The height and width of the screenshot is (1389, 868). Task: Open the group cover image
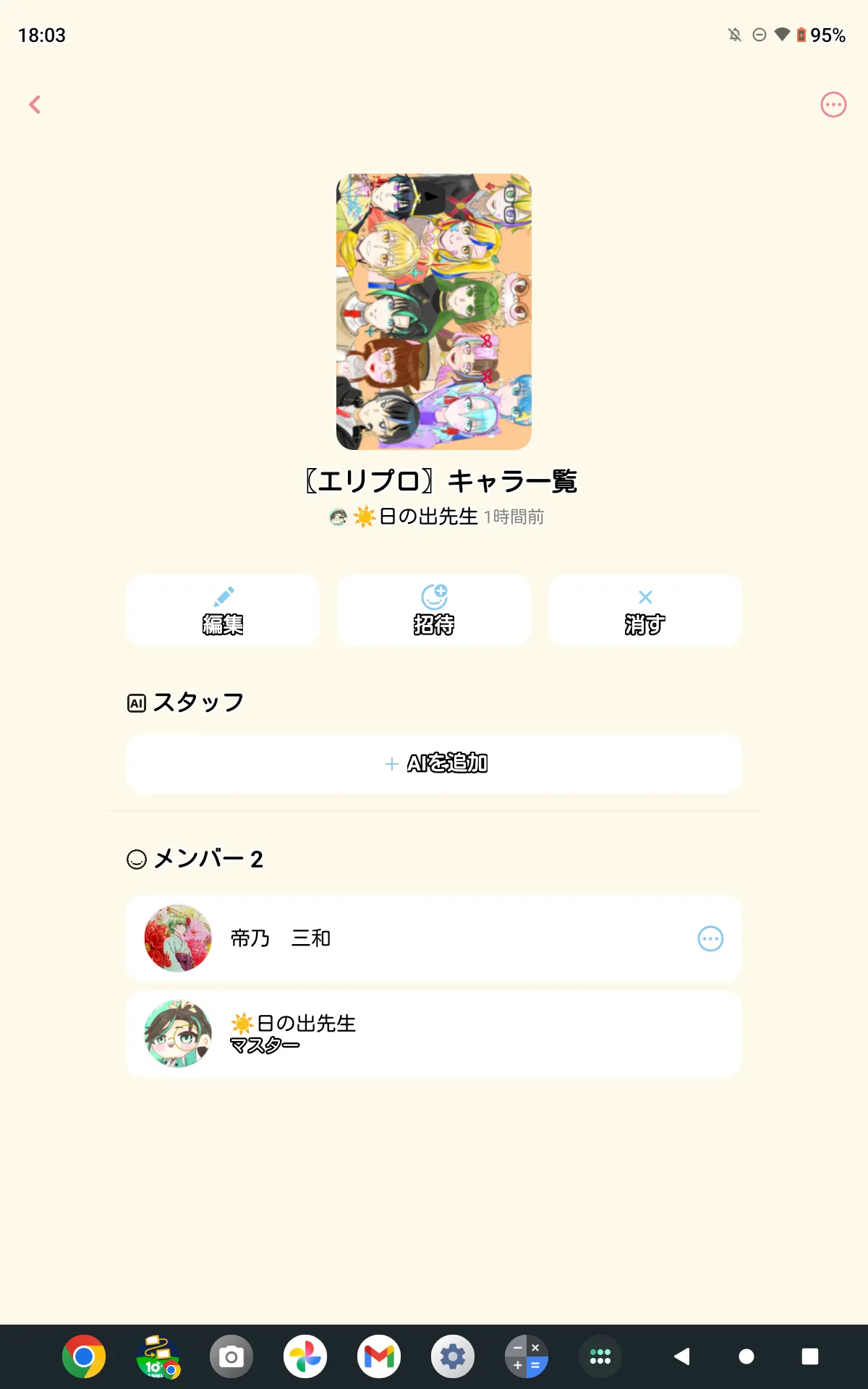click(434, 311)
